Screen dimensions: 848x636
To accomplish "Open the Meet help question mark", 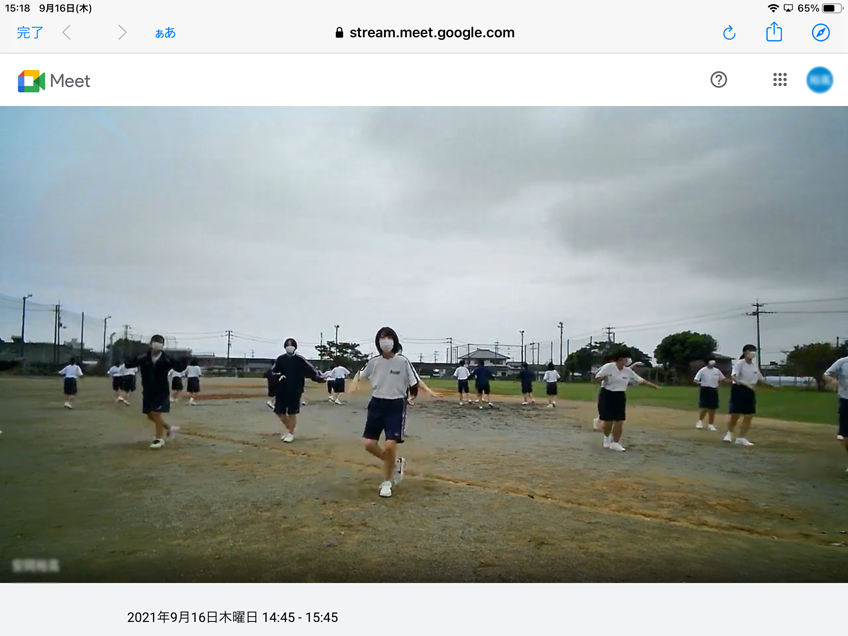I will (718, 80).
